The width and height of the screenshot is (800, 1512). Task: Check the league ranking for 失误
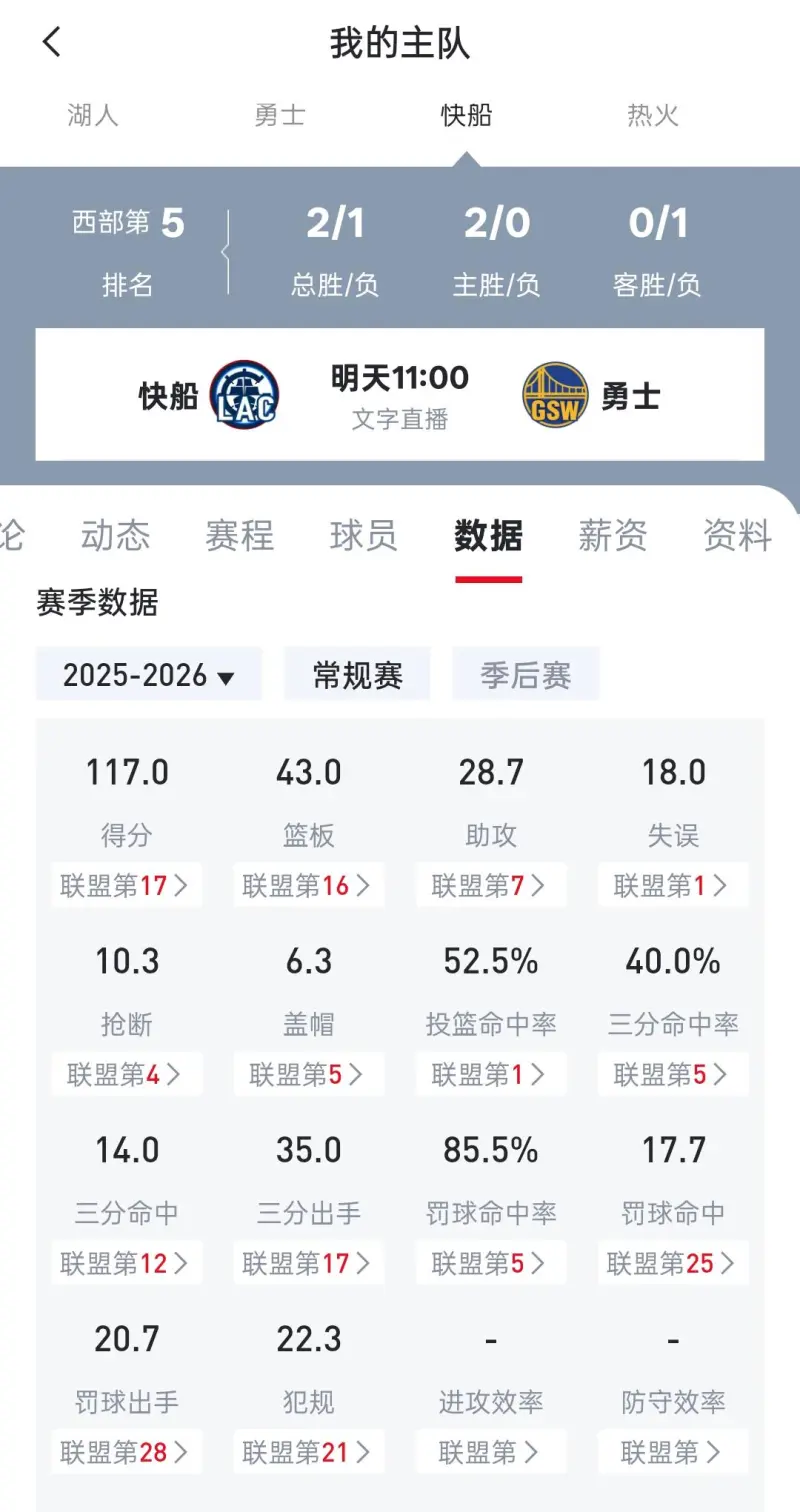673,886
